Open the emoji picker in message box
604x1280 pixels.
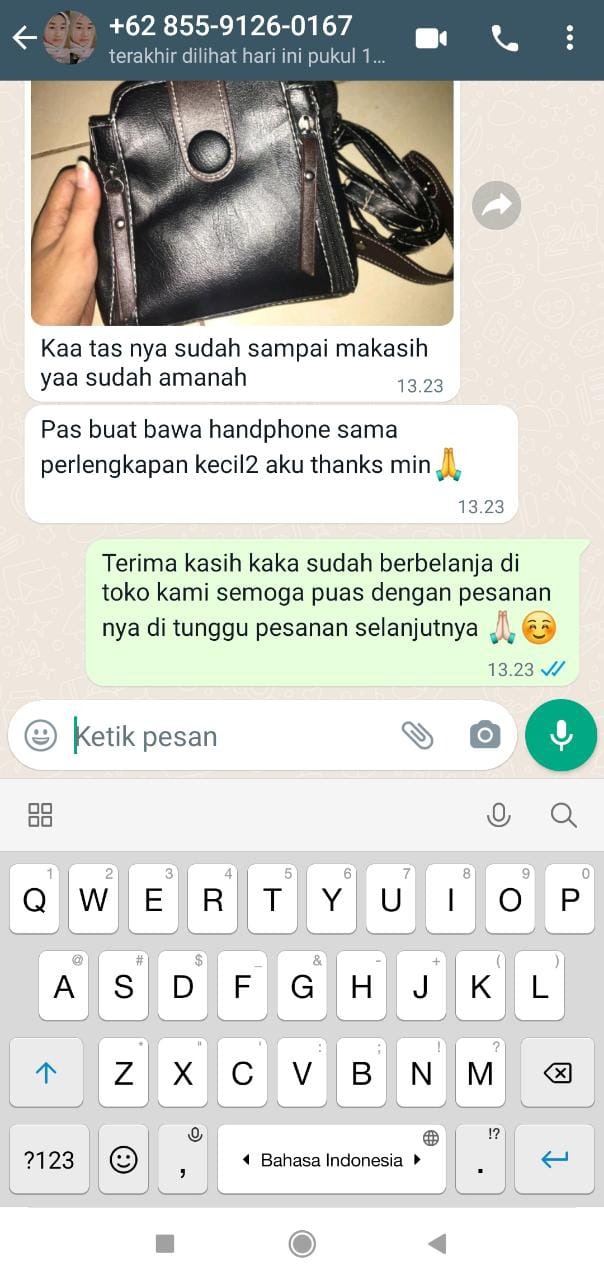pos(41,736)
